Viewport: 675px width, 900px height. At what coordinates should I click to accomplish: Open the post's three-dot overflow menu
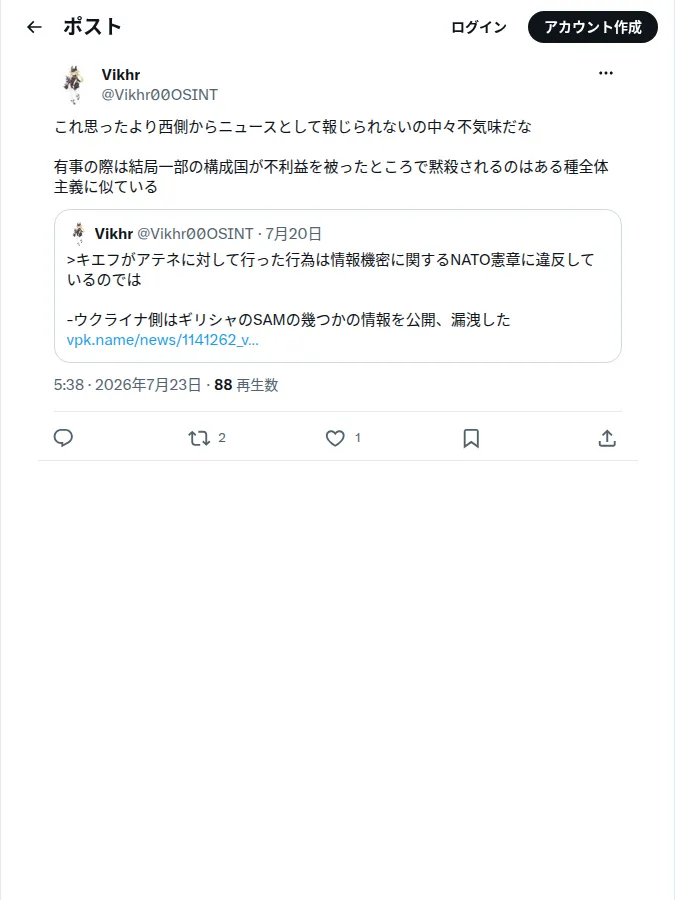pos(606,73)
